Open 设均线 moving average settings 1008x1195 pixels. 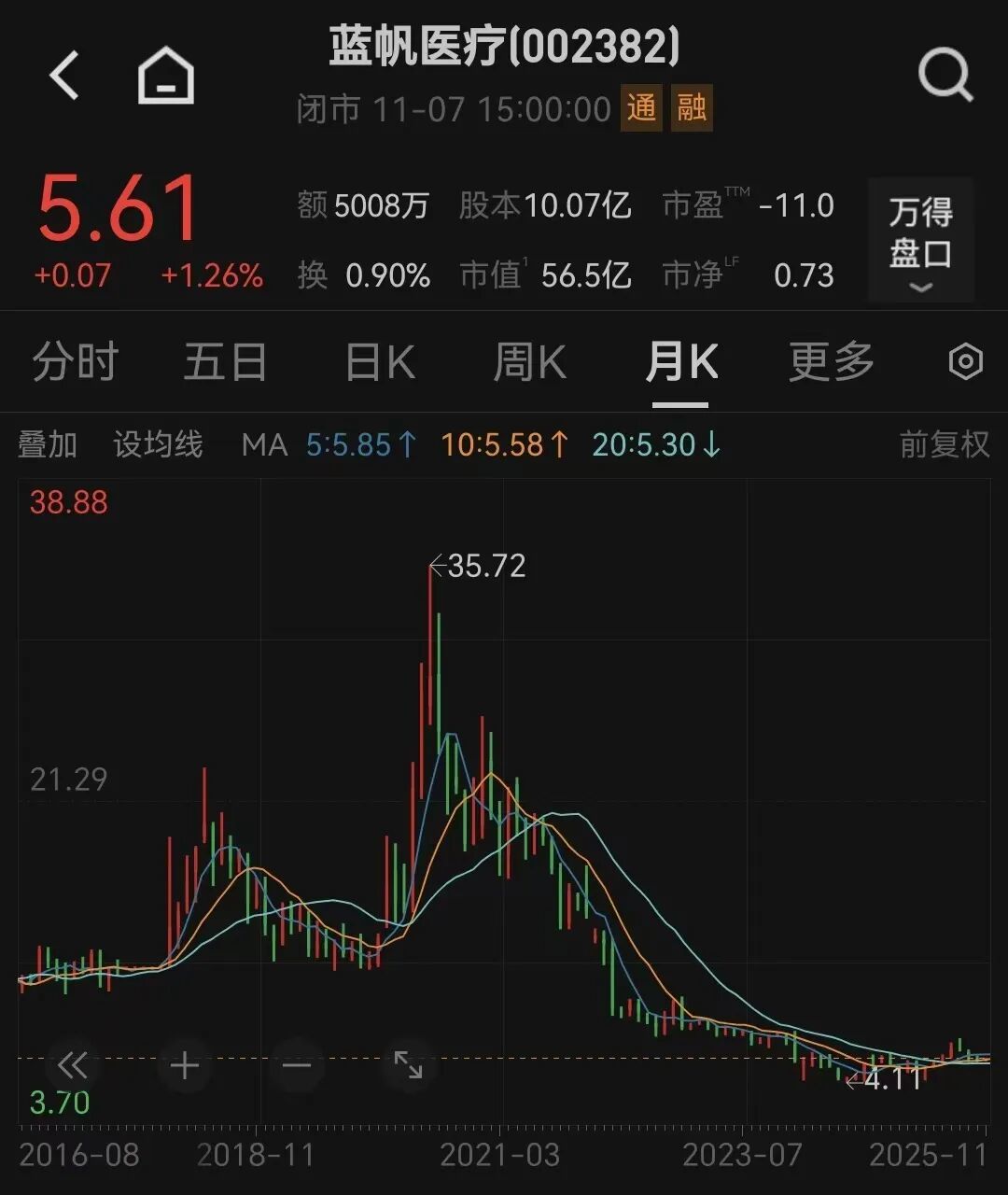[158, 445]
